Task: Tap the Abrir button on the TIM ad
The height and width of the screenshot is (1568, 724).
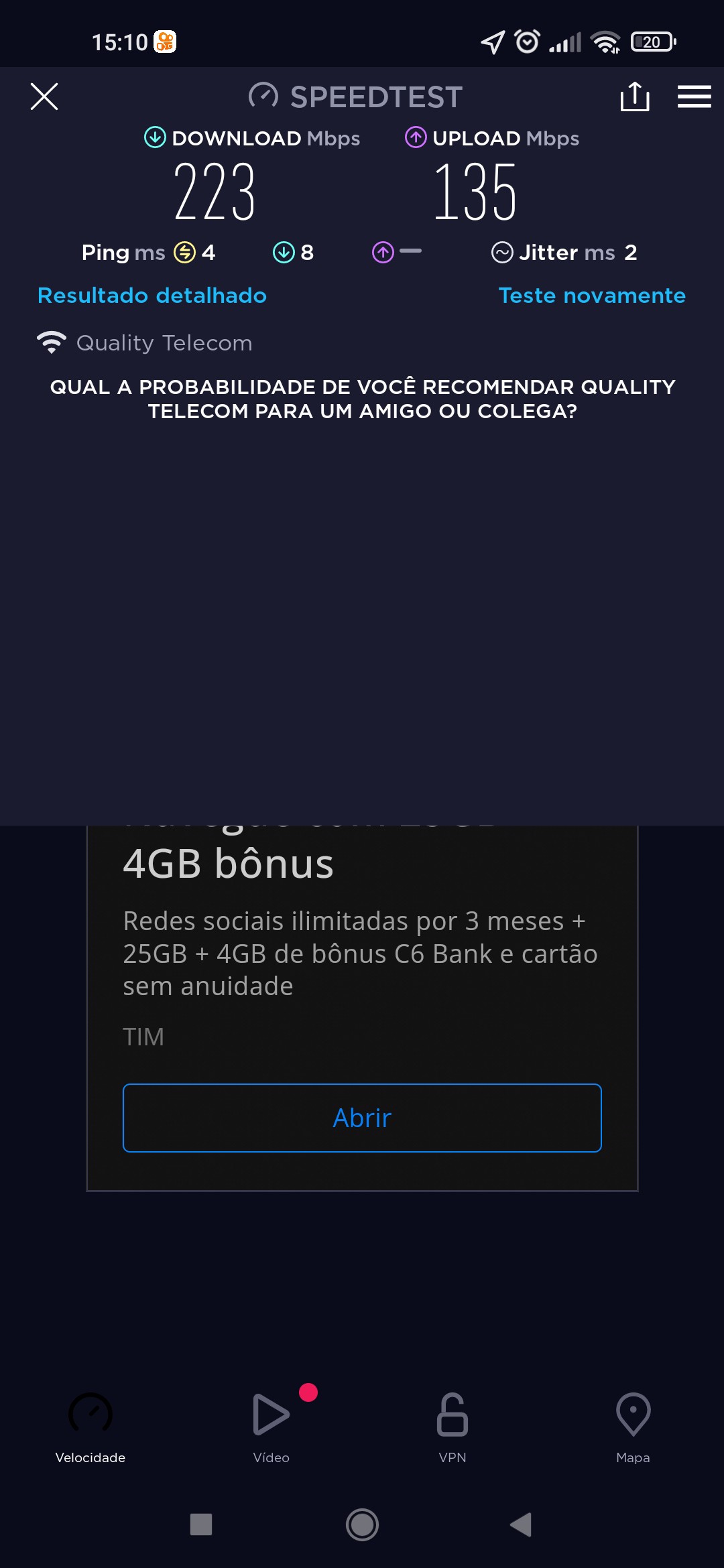Action: coord(362,1118)
